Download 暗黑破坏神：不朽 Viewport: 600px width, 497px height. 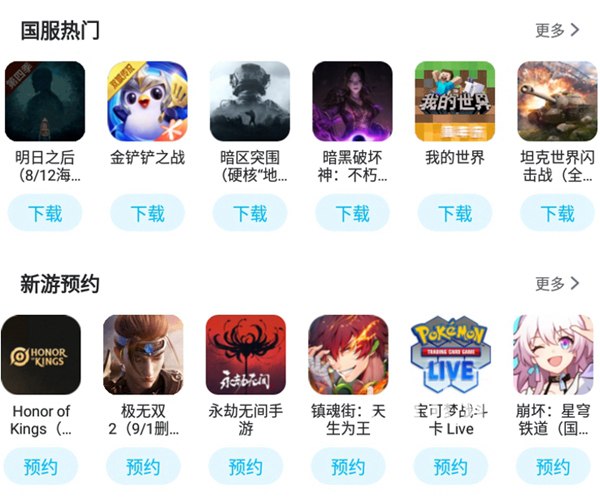pyautogui.click(x=352, y=213)
